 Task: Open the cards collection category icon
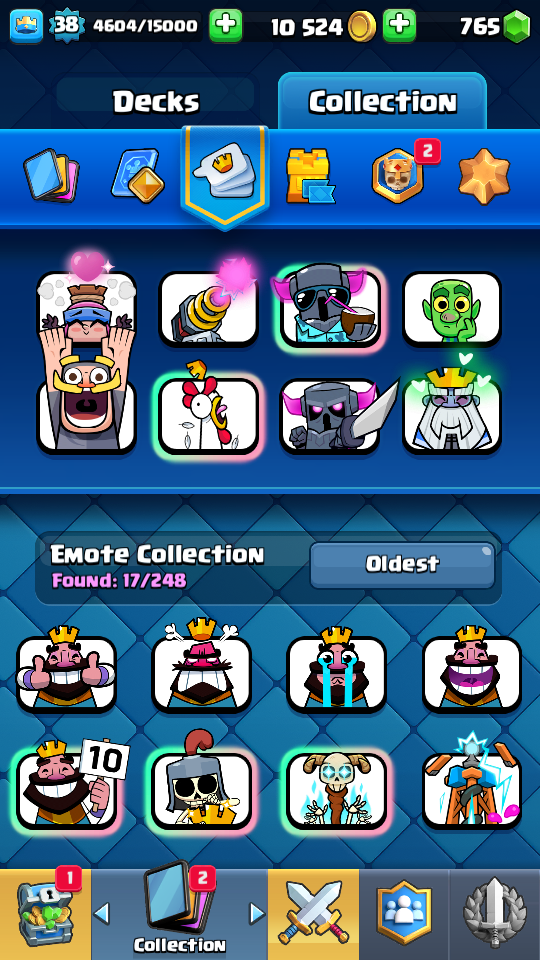51,176
